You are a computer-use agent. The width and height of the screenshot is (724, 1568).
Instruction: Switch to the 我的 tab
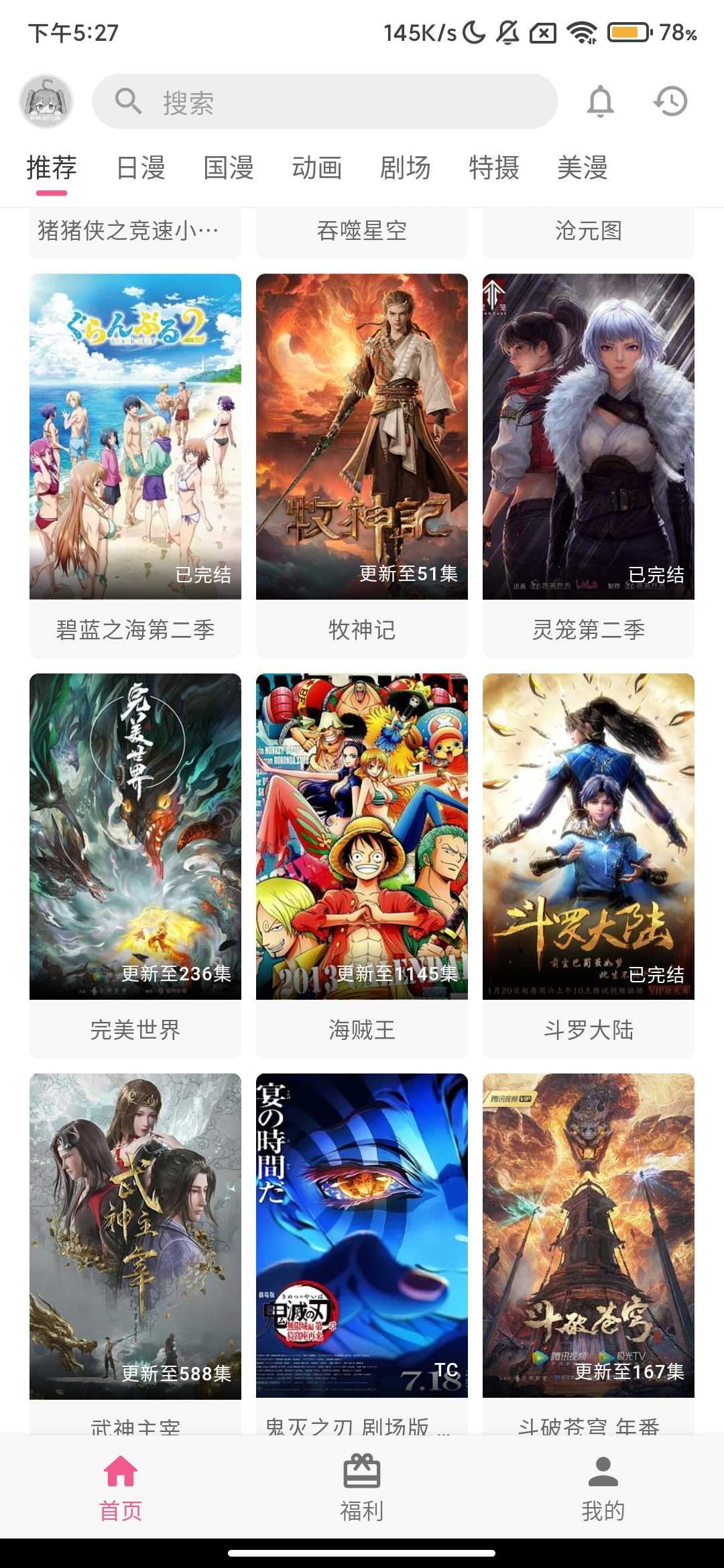pos(603,1488)
